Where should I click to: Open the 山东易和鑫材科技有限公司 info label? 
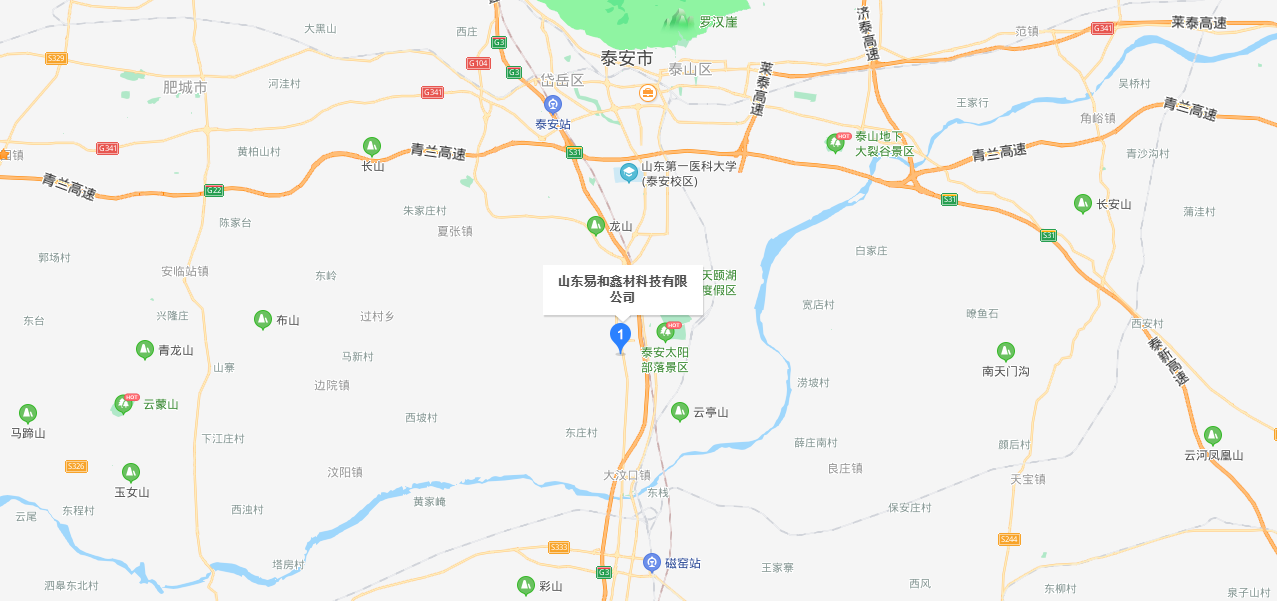click(622, 289)
